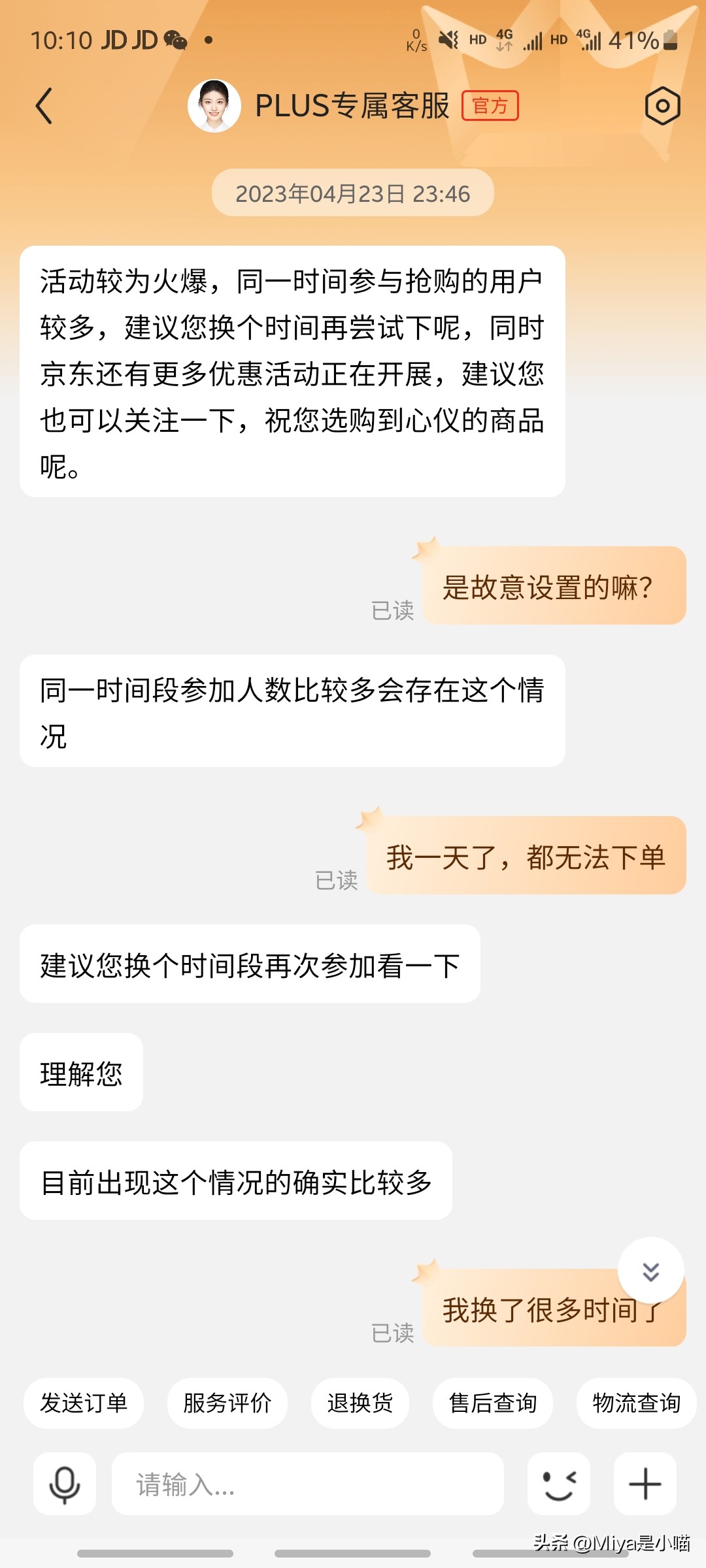Switch to 售后查询 quick menu
This screenshot has width=706, height=1568.
[491, 1402]
